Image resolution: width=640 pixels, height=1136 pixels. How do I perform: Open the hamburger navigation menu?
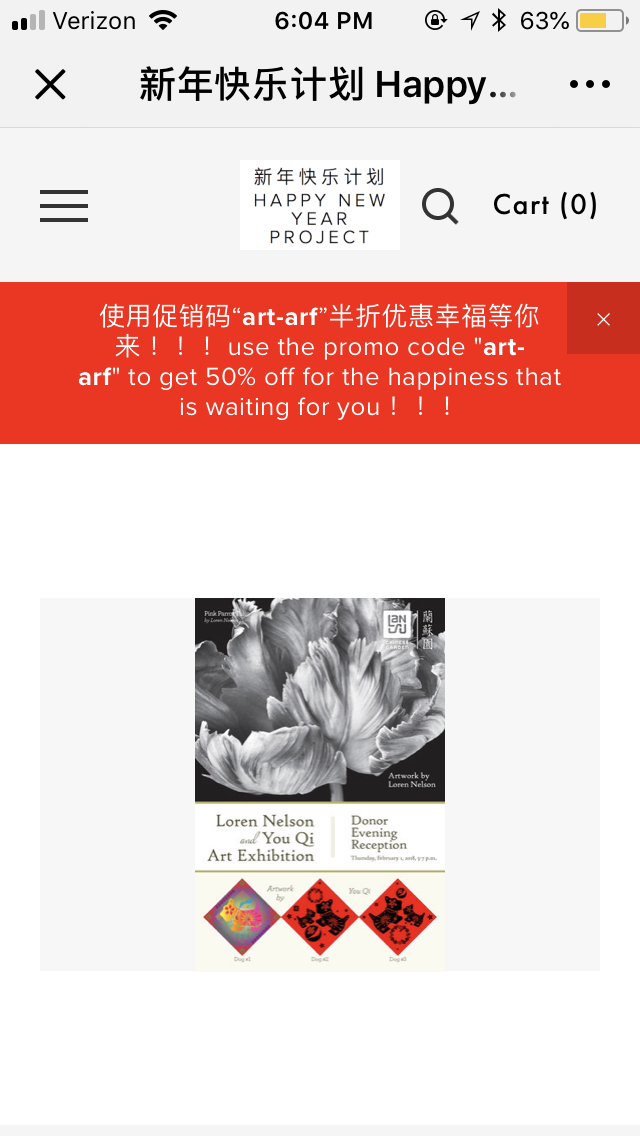click(x=64, y=206)
